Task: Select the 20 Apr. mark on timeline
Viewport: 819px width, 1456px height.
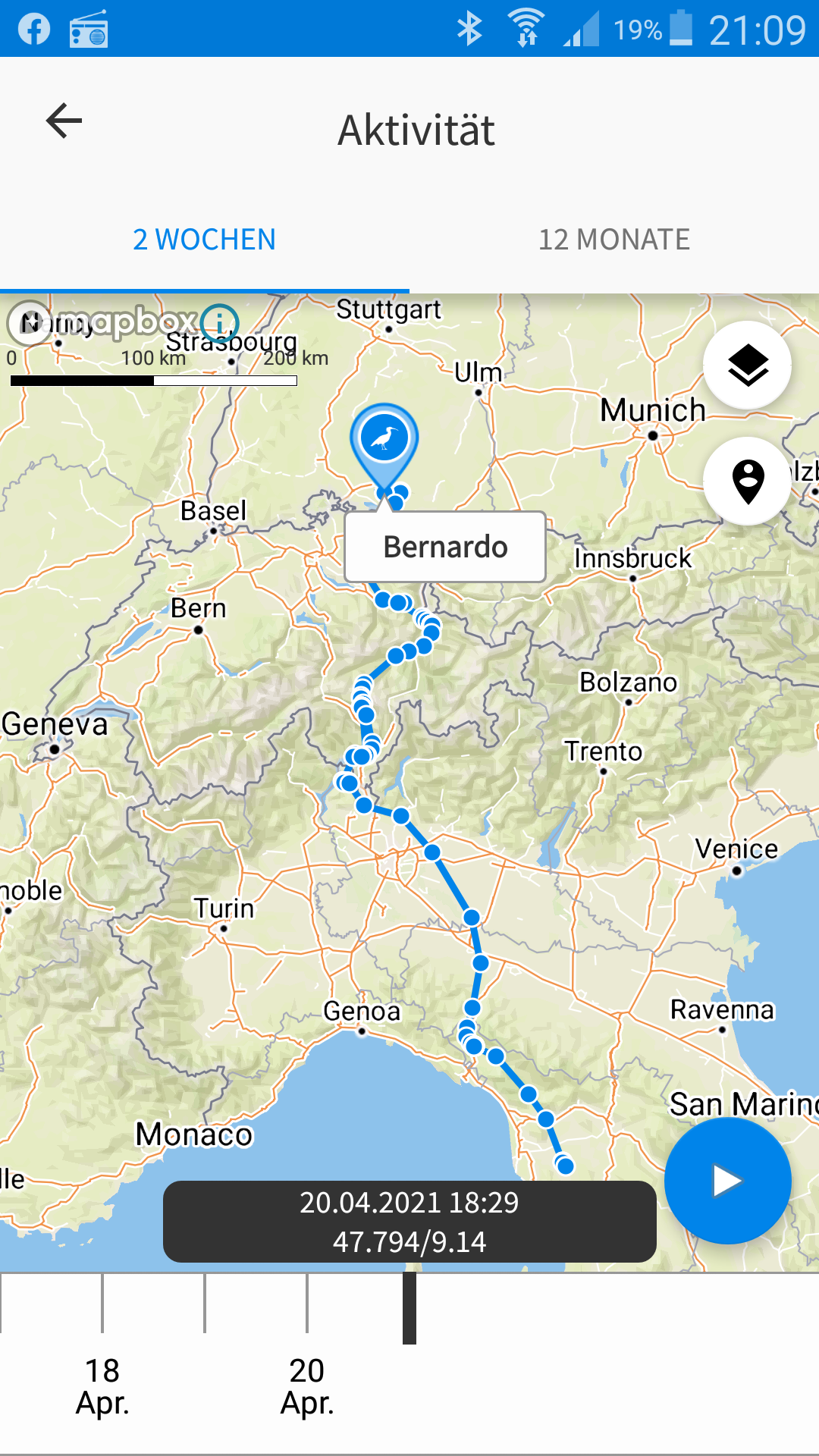Action: pos(307,1386)
